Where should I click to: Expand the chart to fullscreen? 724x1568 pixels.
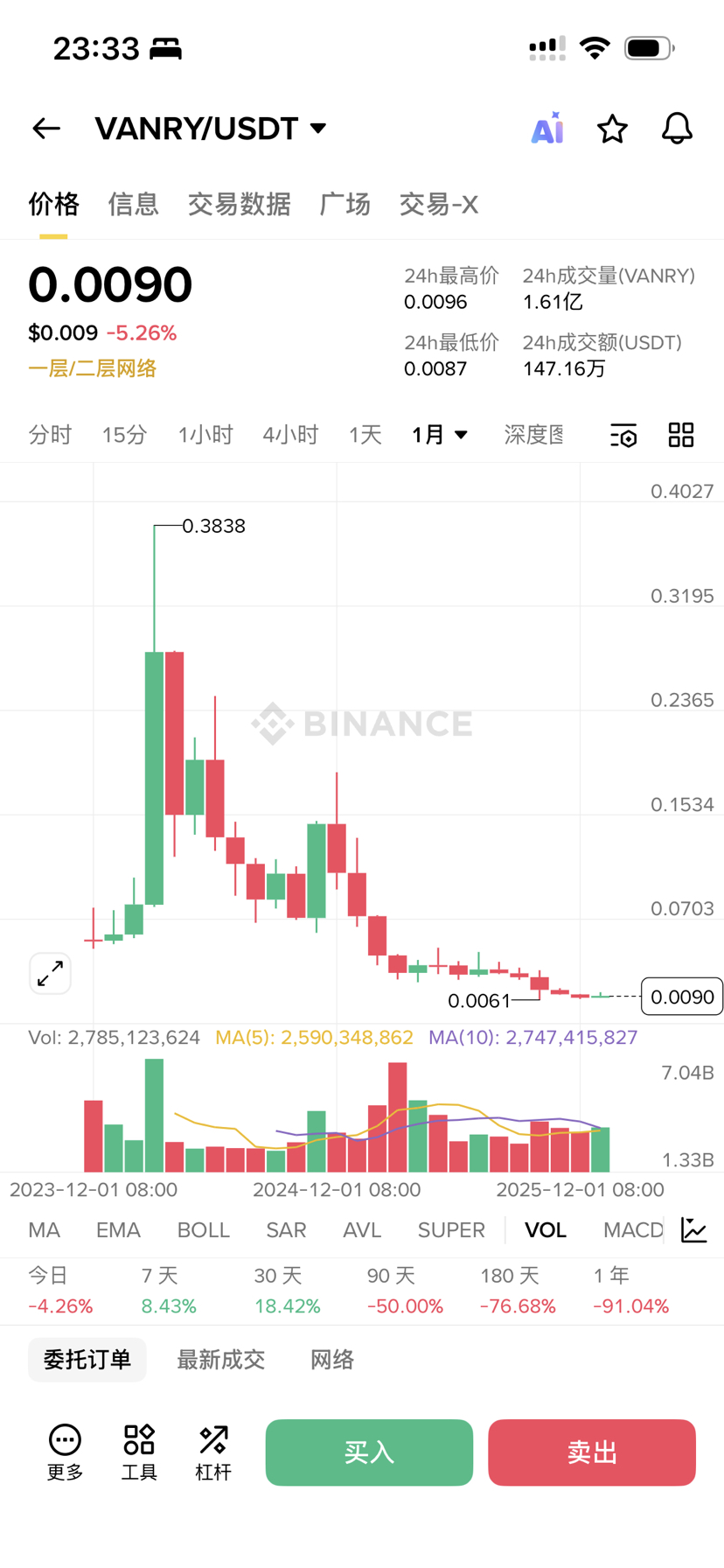pyautogui.click(x=51, y=973)
